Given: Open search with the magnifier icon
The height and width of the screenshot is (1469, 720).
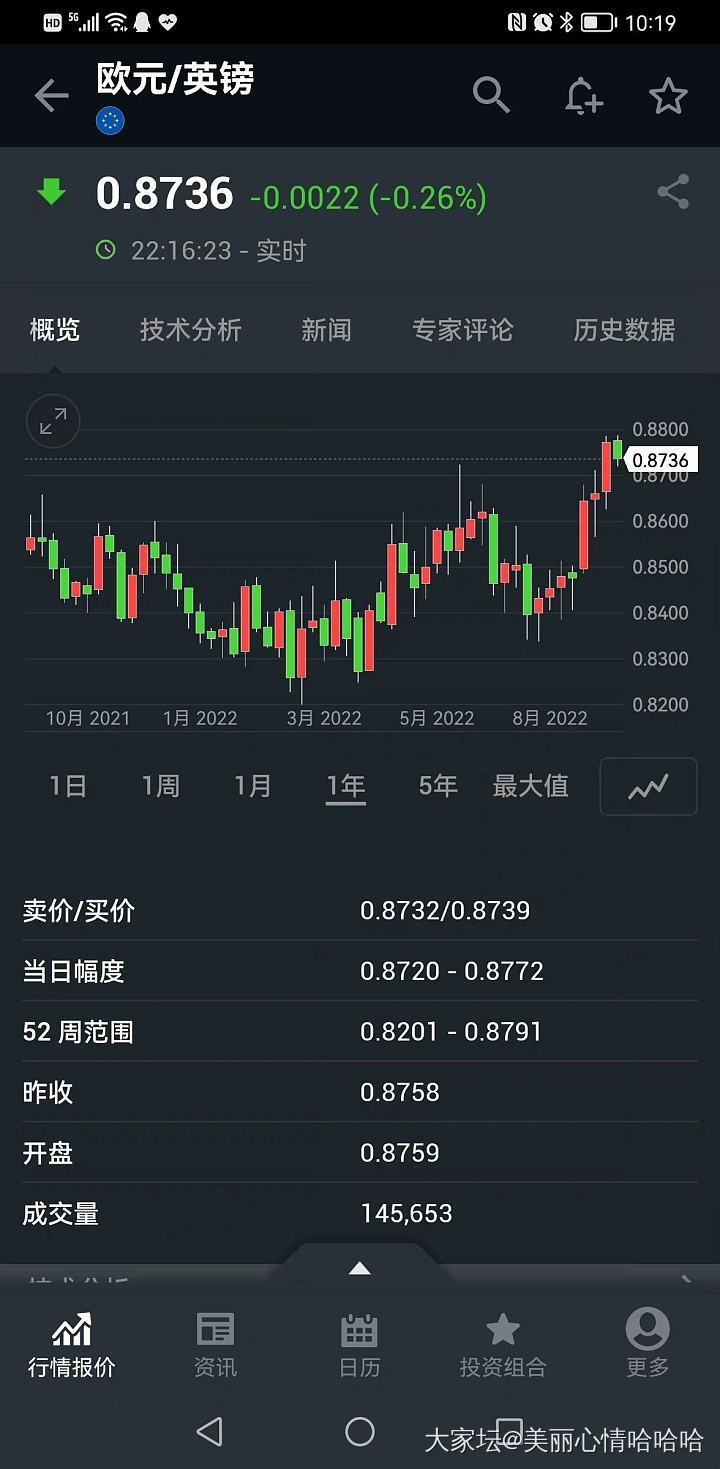Looking at the screenshot, I should coord(491,96).
